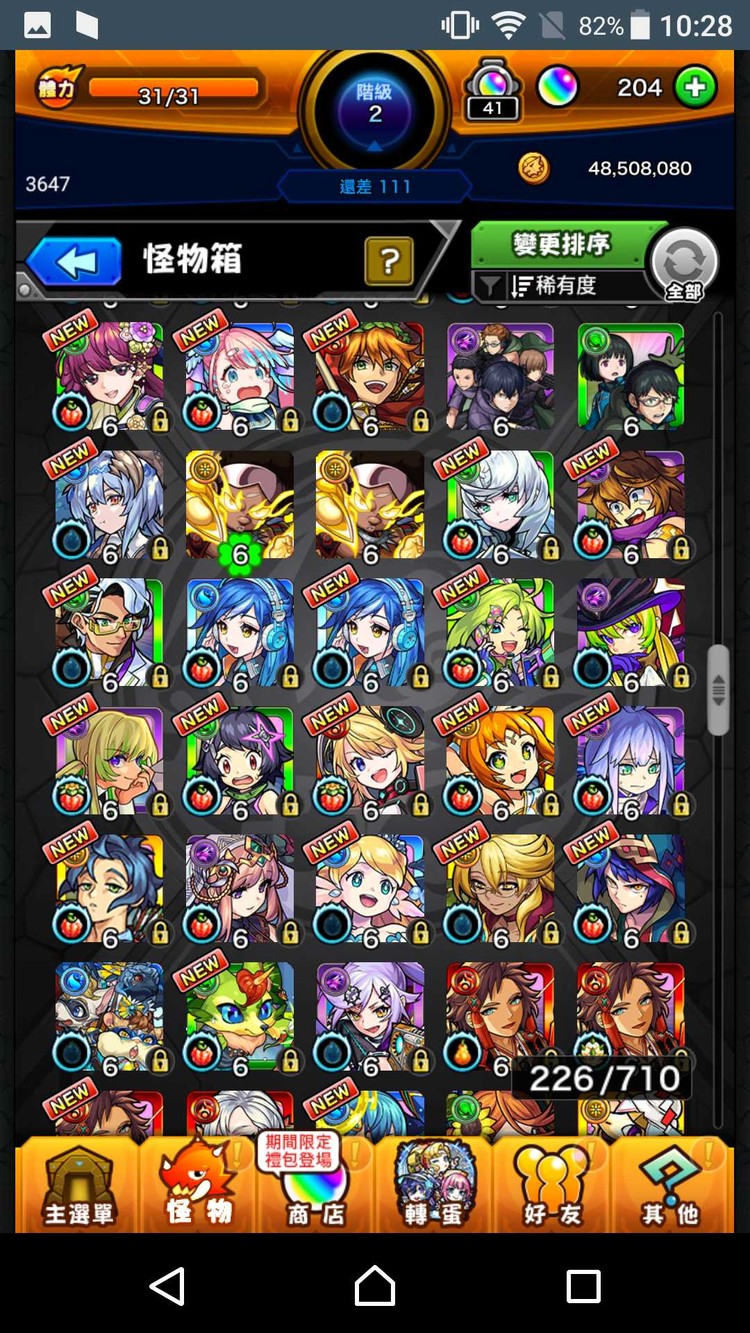Switch to the 怪物 tab

[x=198, y=1187]
